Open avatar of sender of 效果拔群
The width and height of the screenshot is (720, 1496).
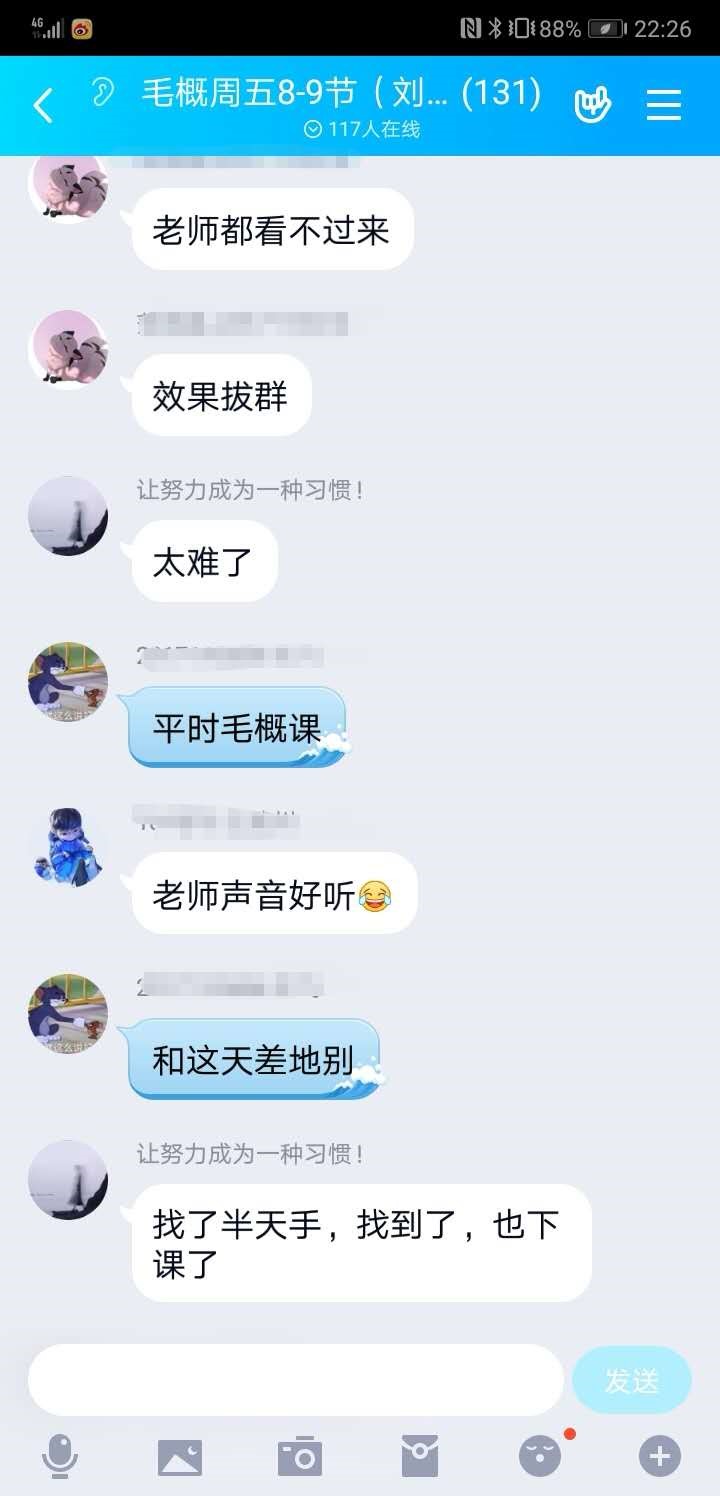(68, 350)
